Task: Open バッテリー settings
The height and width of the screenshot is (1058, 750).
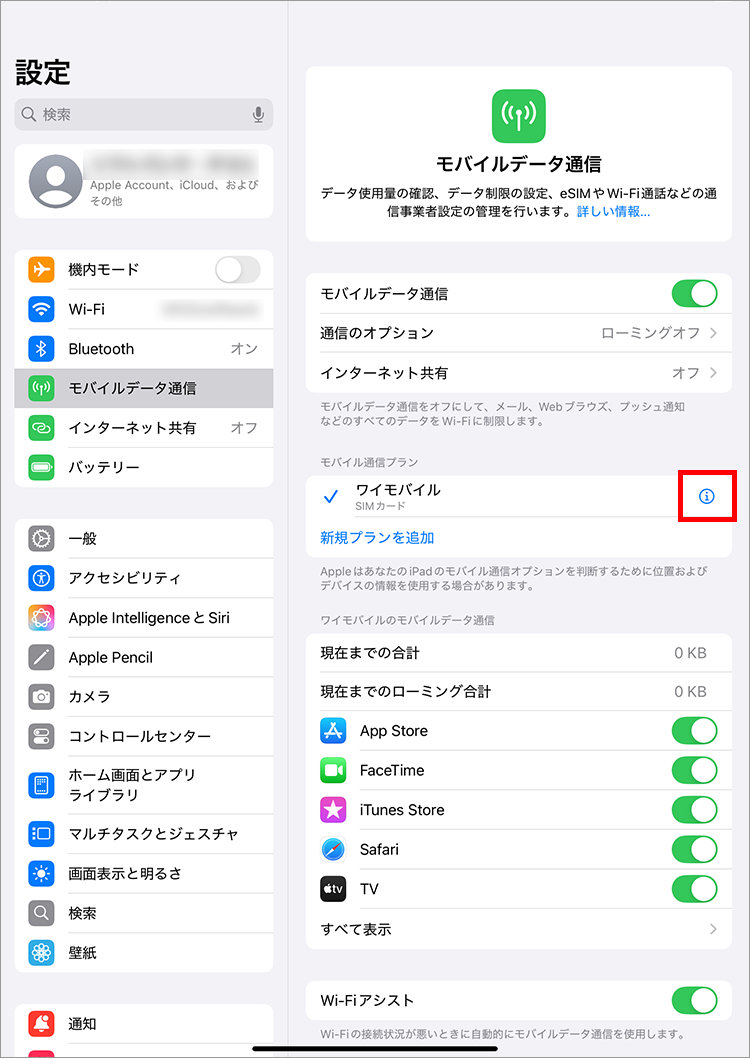Action: (143, 467)
